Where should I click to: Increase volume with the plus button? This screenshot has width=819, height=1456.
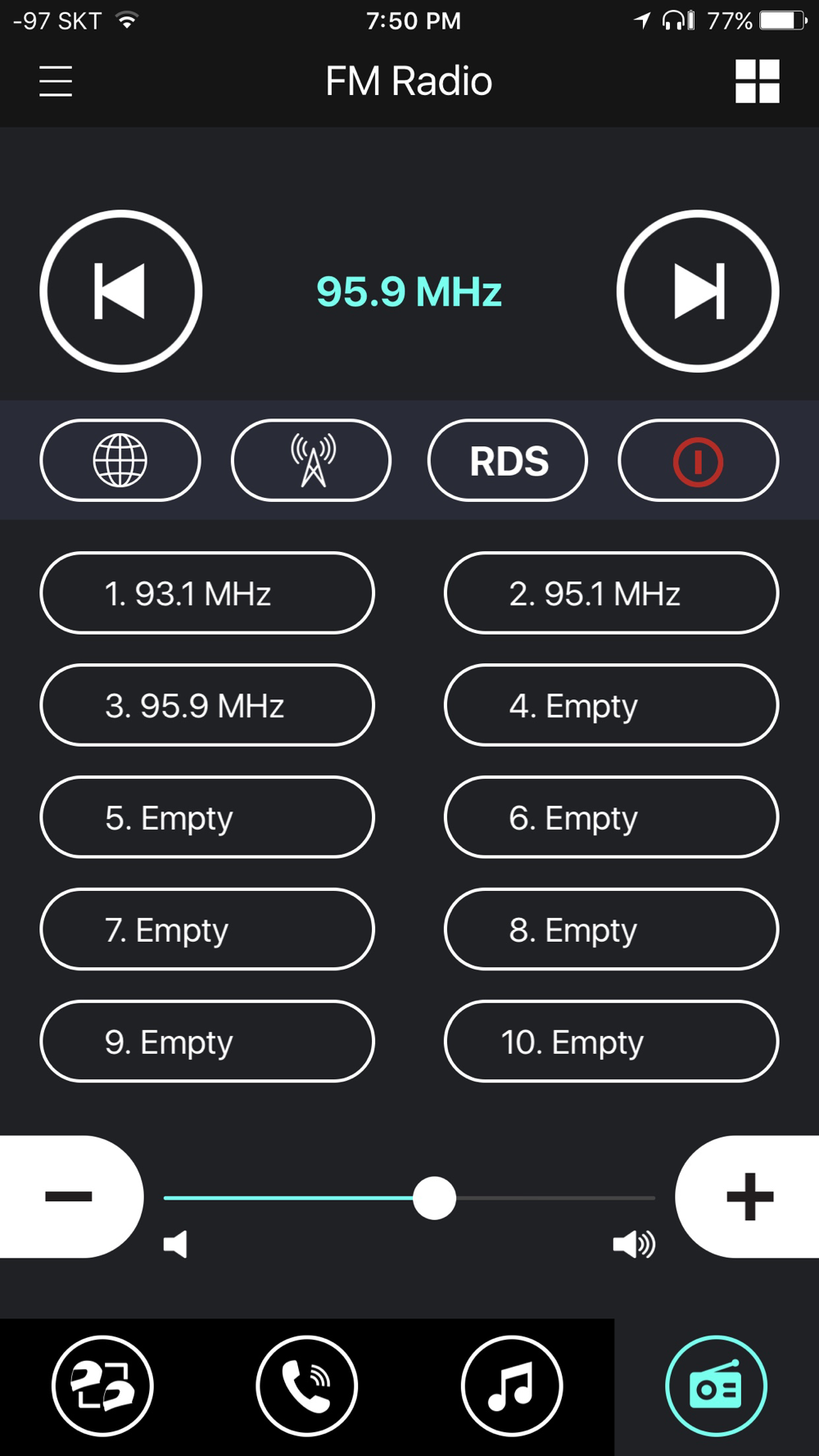(749, 1196)
